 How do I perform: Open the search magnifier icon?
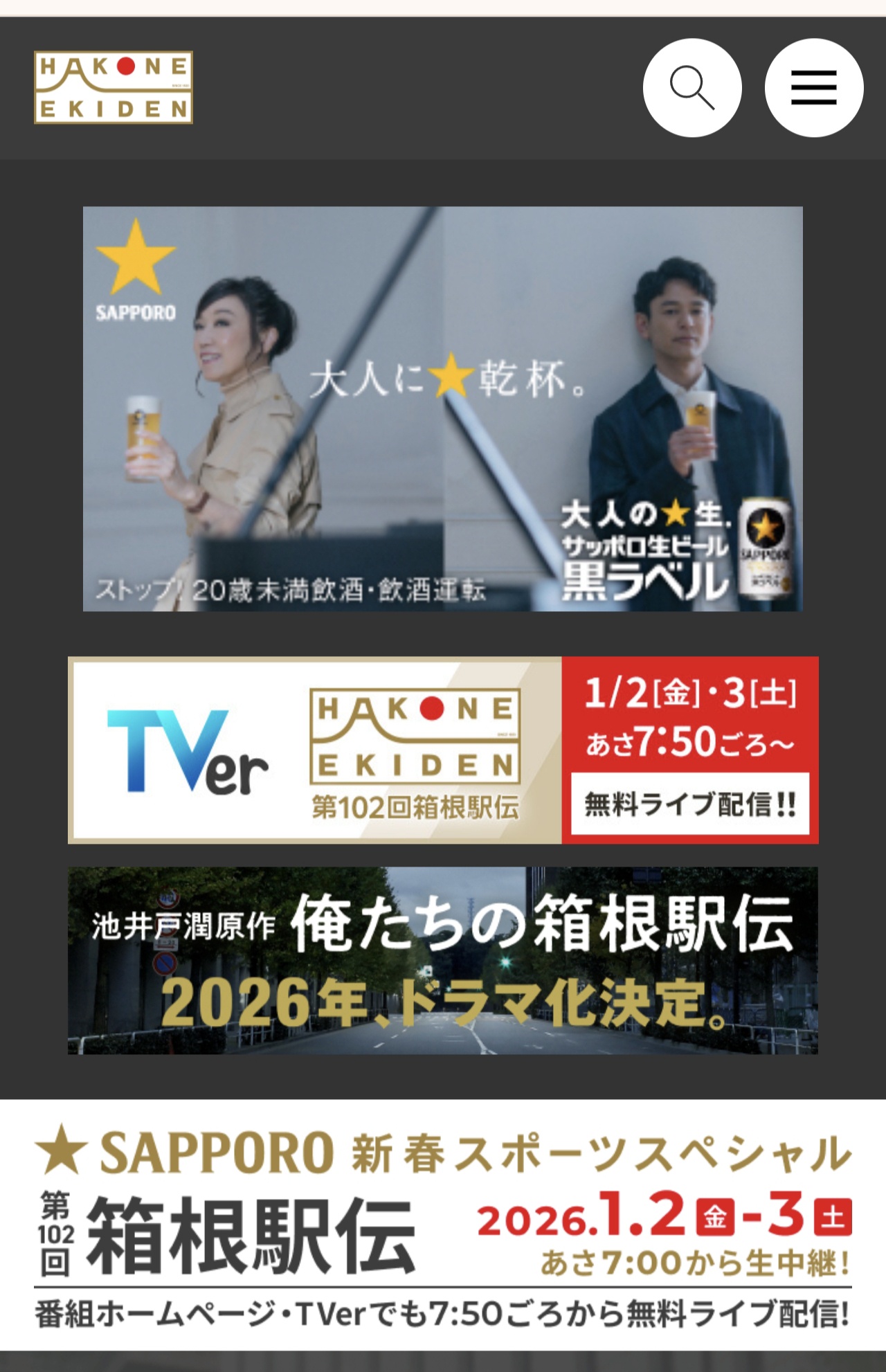[692, 88]
